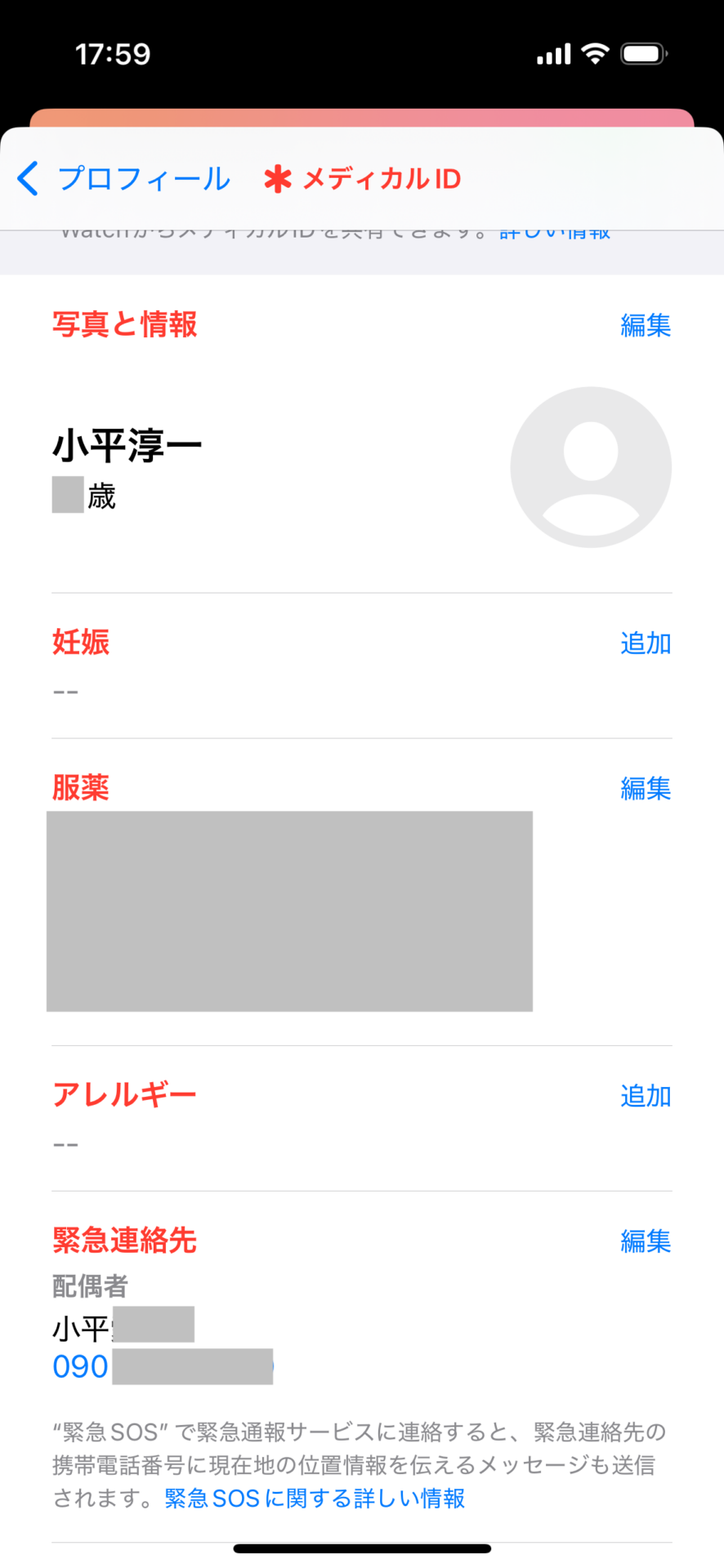The width and height of the screenshot is (724, 1568).
Task: Edit the 服薬 section
Action: tap(645, 788)
